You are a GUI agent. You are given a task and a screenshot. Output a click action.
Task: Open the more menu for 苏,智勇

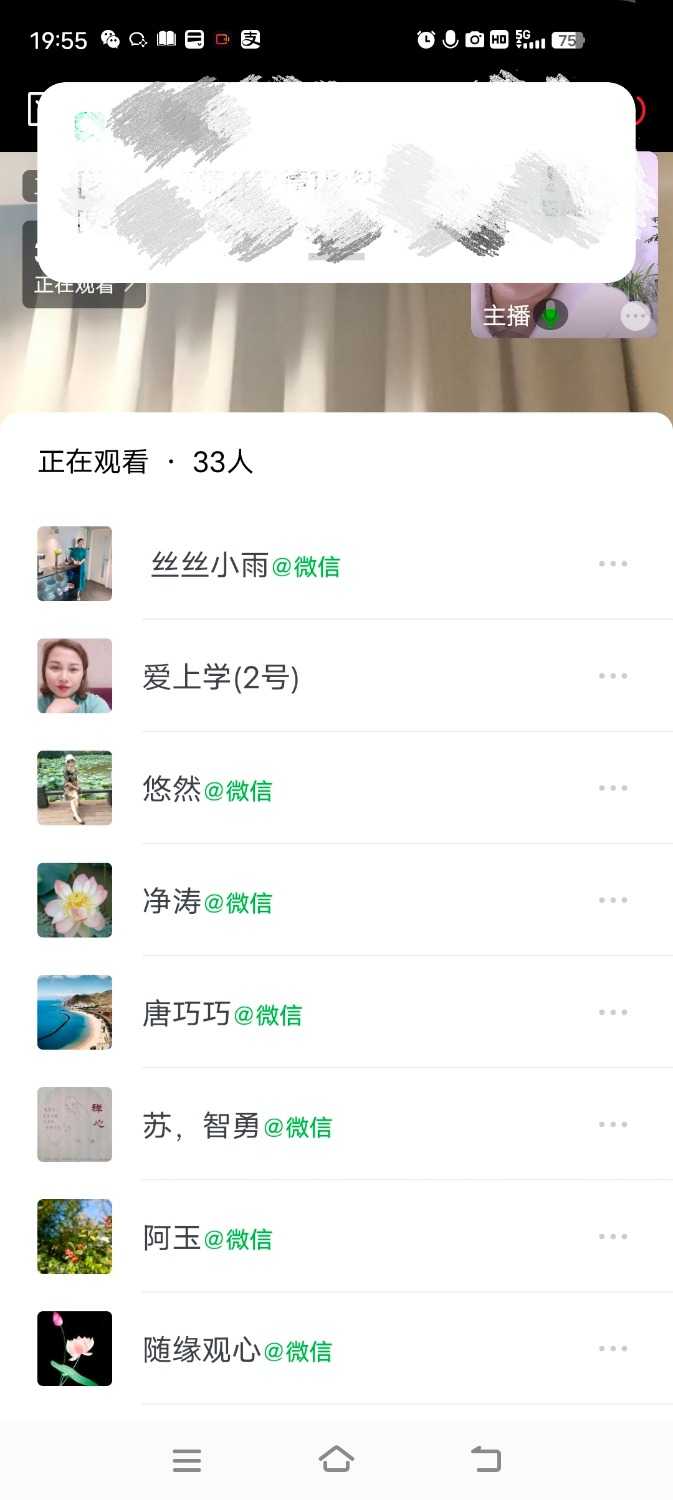[613, 1124]
